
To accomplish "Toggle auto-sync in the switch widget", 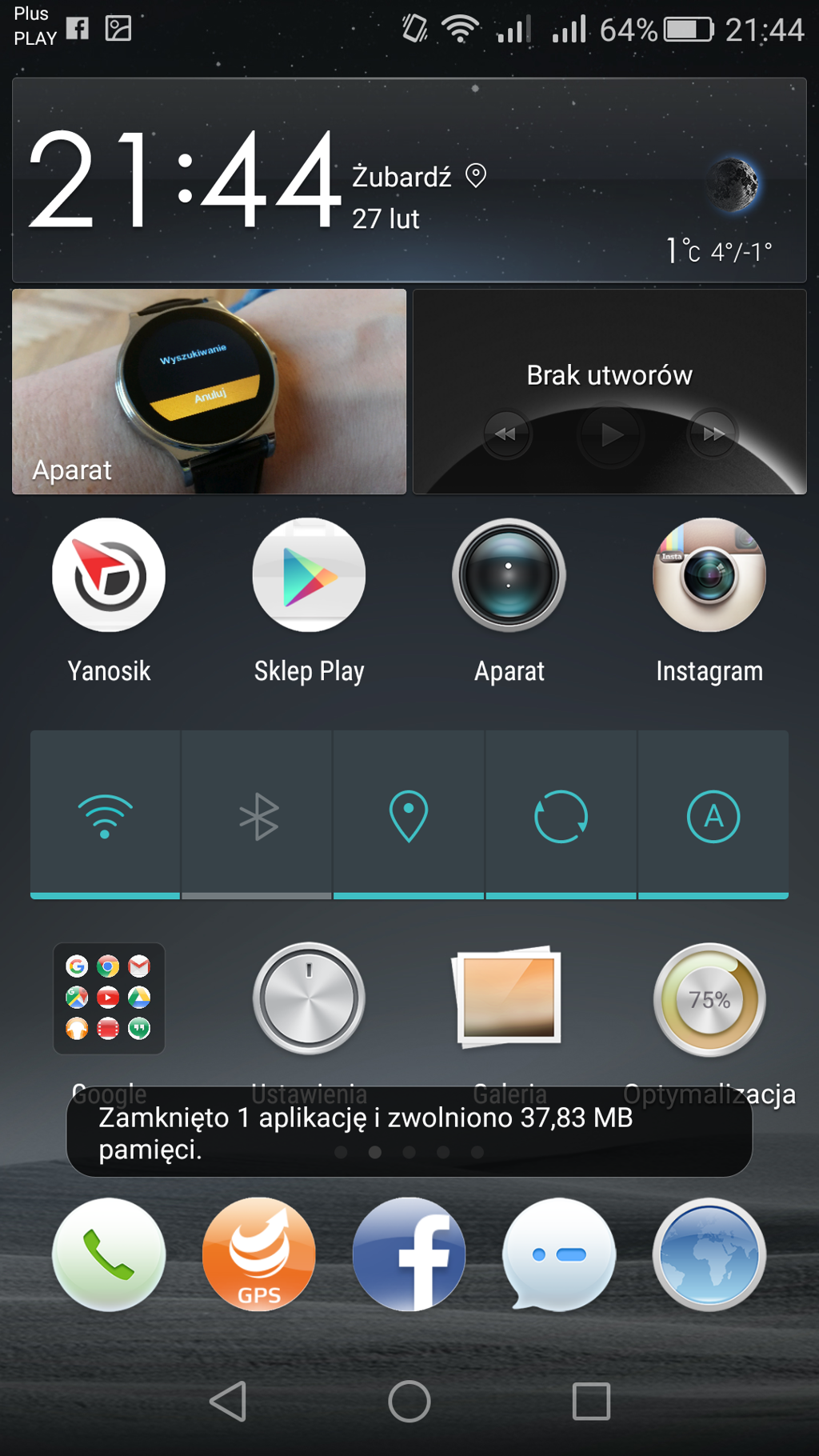I will (x=561, y=816).
